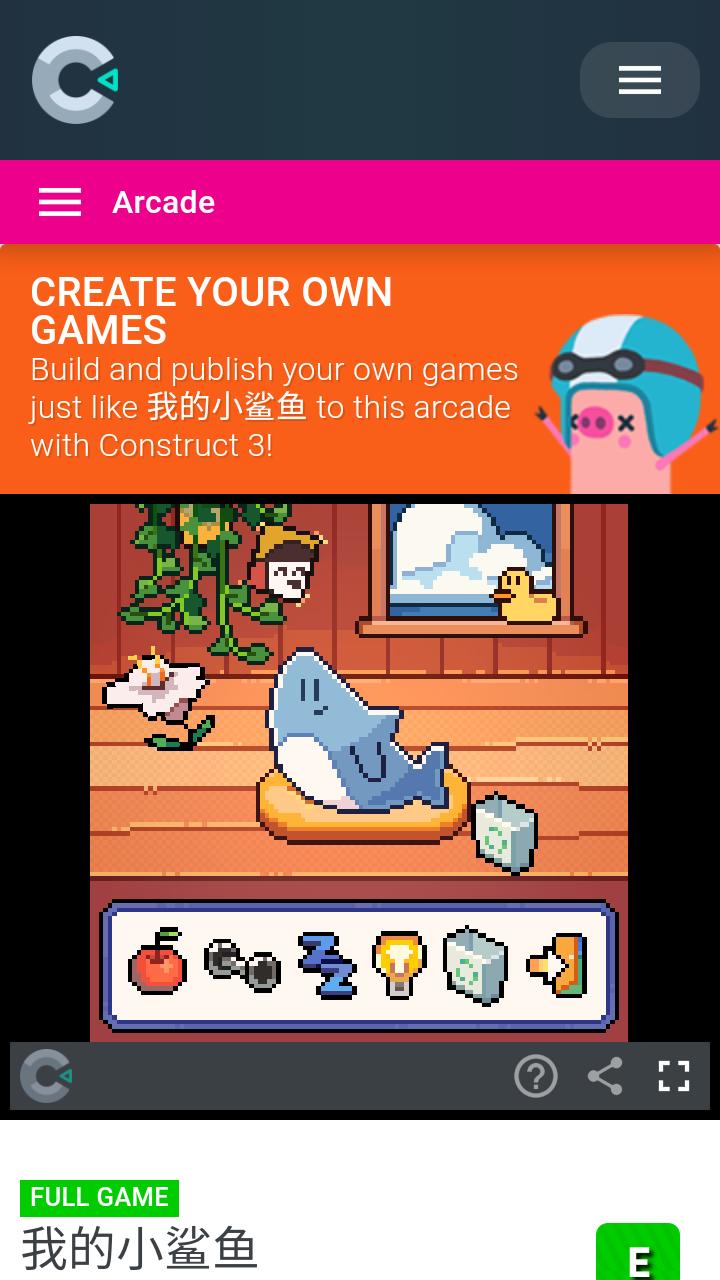Screen dimensions: 720x1280
Task: Select the dumbbell exercise button in game
Action: click(x=242, y=965)
